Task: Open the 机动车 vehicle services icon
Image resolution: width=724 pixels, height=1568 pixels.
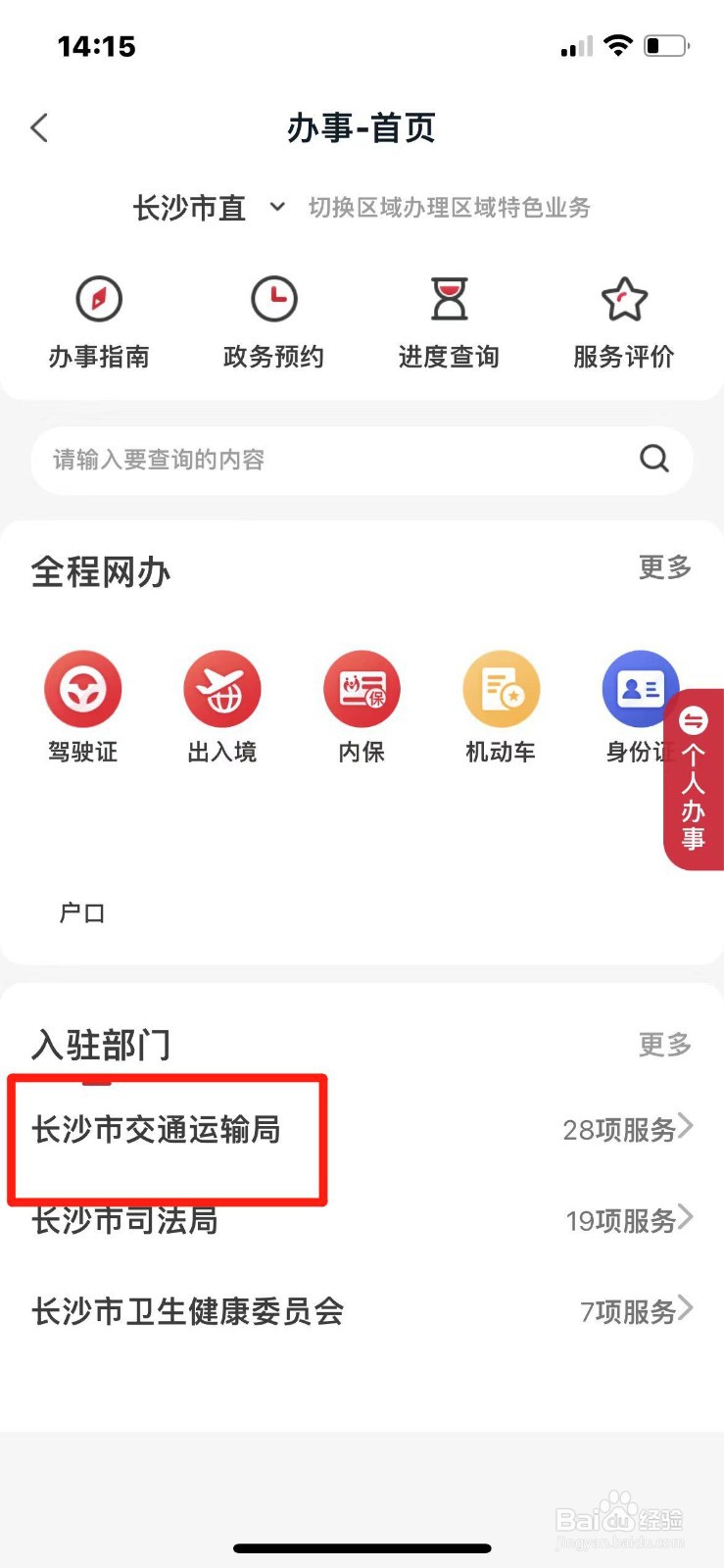Action: coord(501,688)
